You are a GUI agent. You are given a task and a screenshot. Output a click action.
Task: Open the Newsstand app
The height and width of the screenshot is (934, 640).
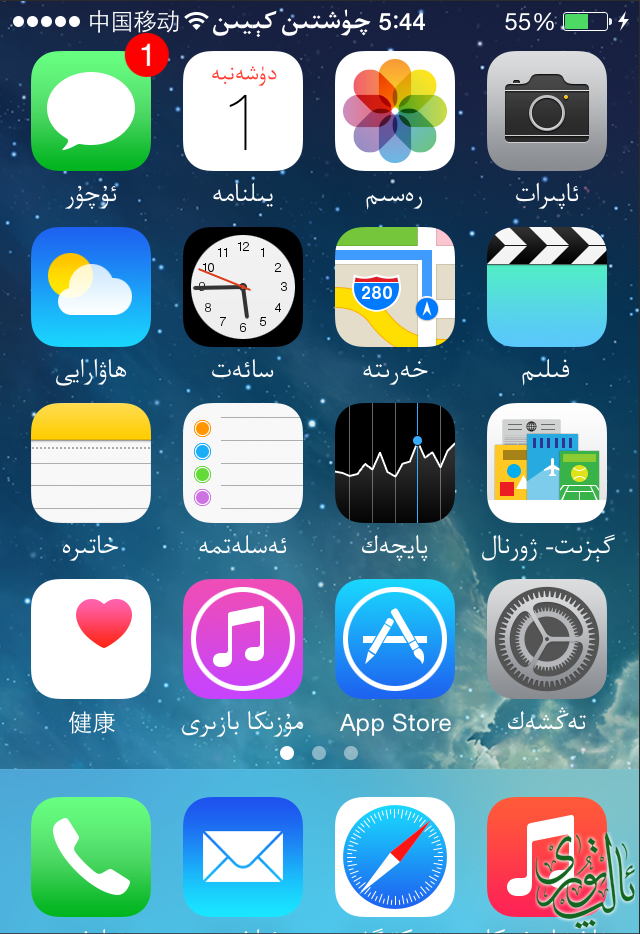pyautogui.click(x=547, y=463)
